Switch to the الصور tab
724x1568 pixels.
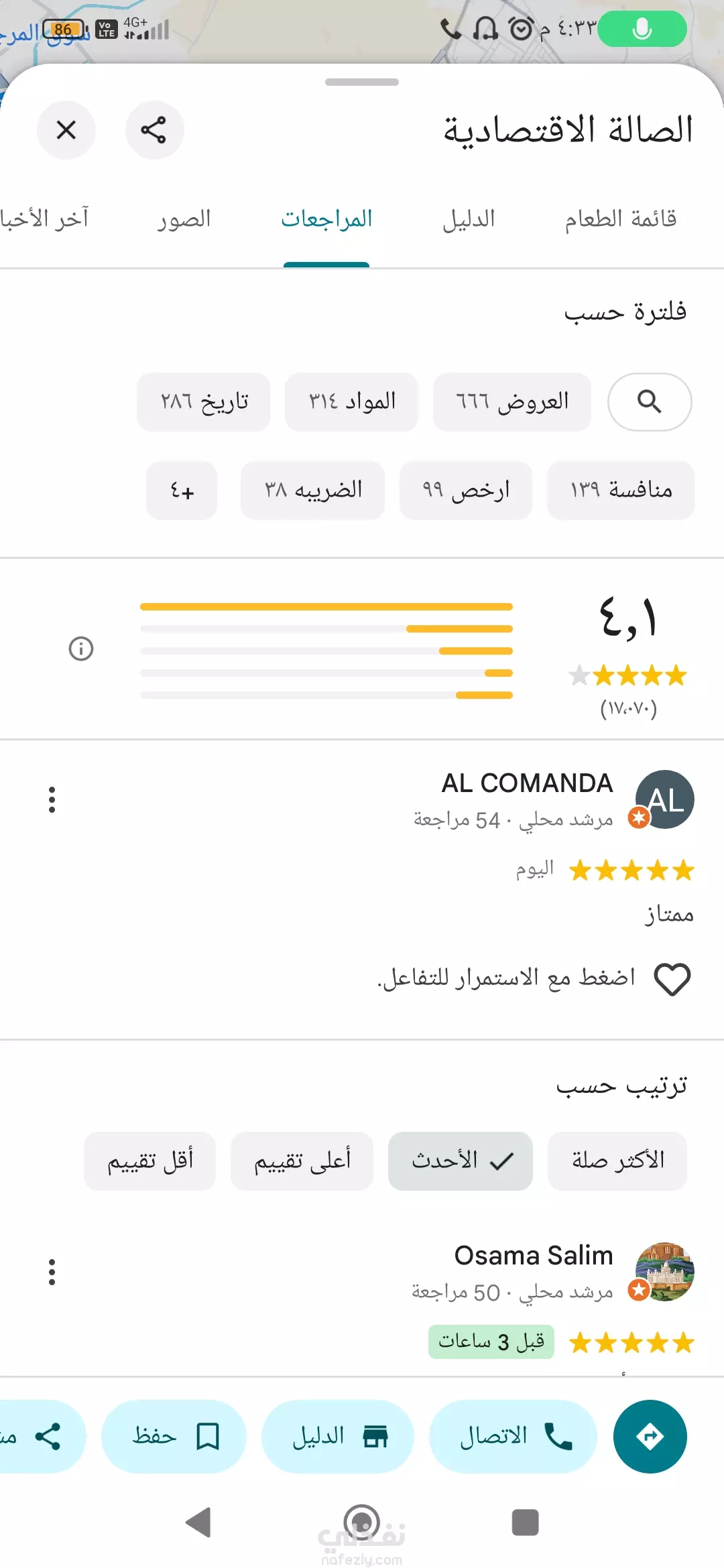tap(184, 219)
